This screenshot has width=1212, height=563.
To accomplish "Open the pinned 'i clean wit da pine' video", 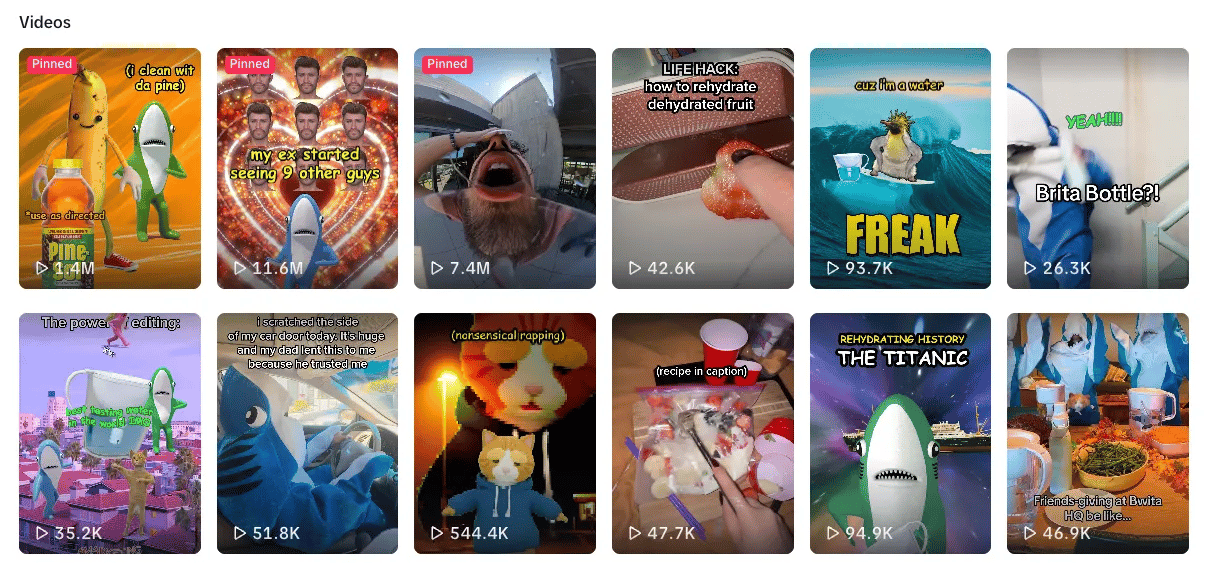I will pyautogui.click(x=109, y=168).
